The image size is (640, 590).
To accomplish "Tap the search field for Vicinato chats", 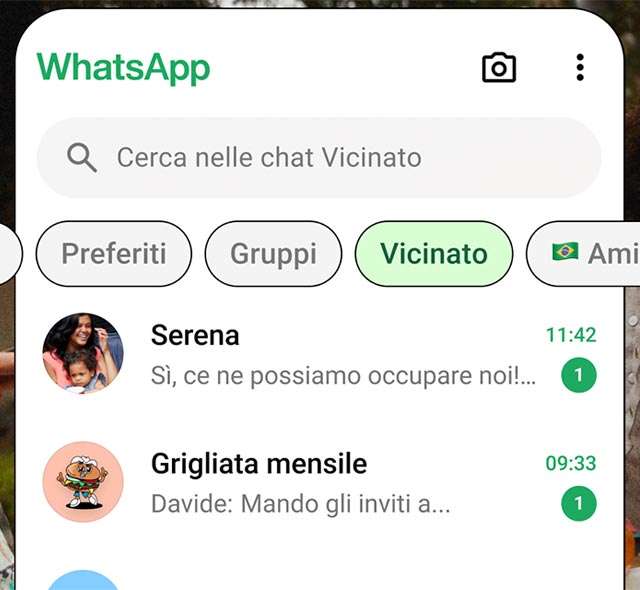I will pyautogui.click(x=318, y=157).
